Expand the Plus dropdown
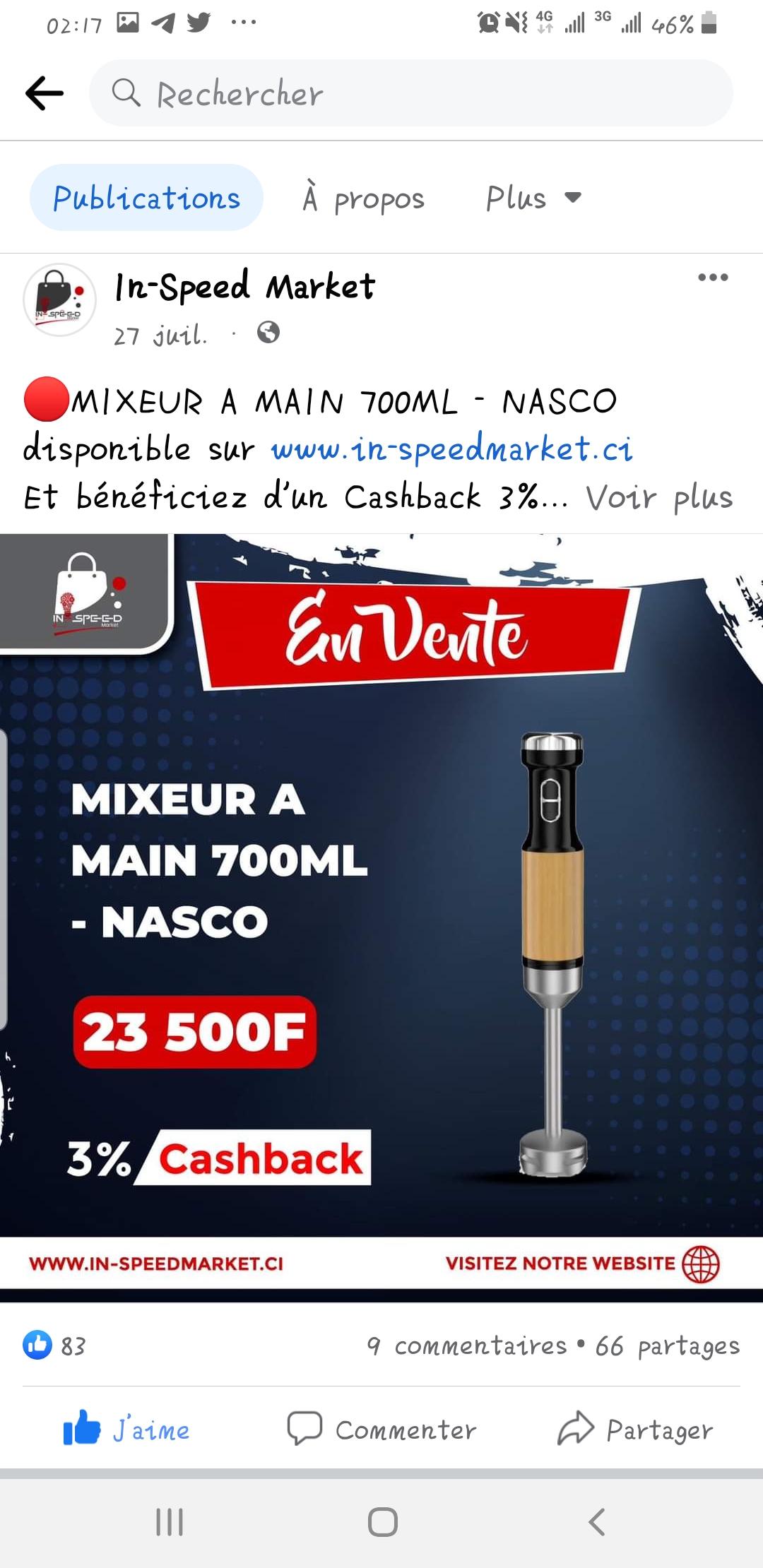 (x=534, y=198)
